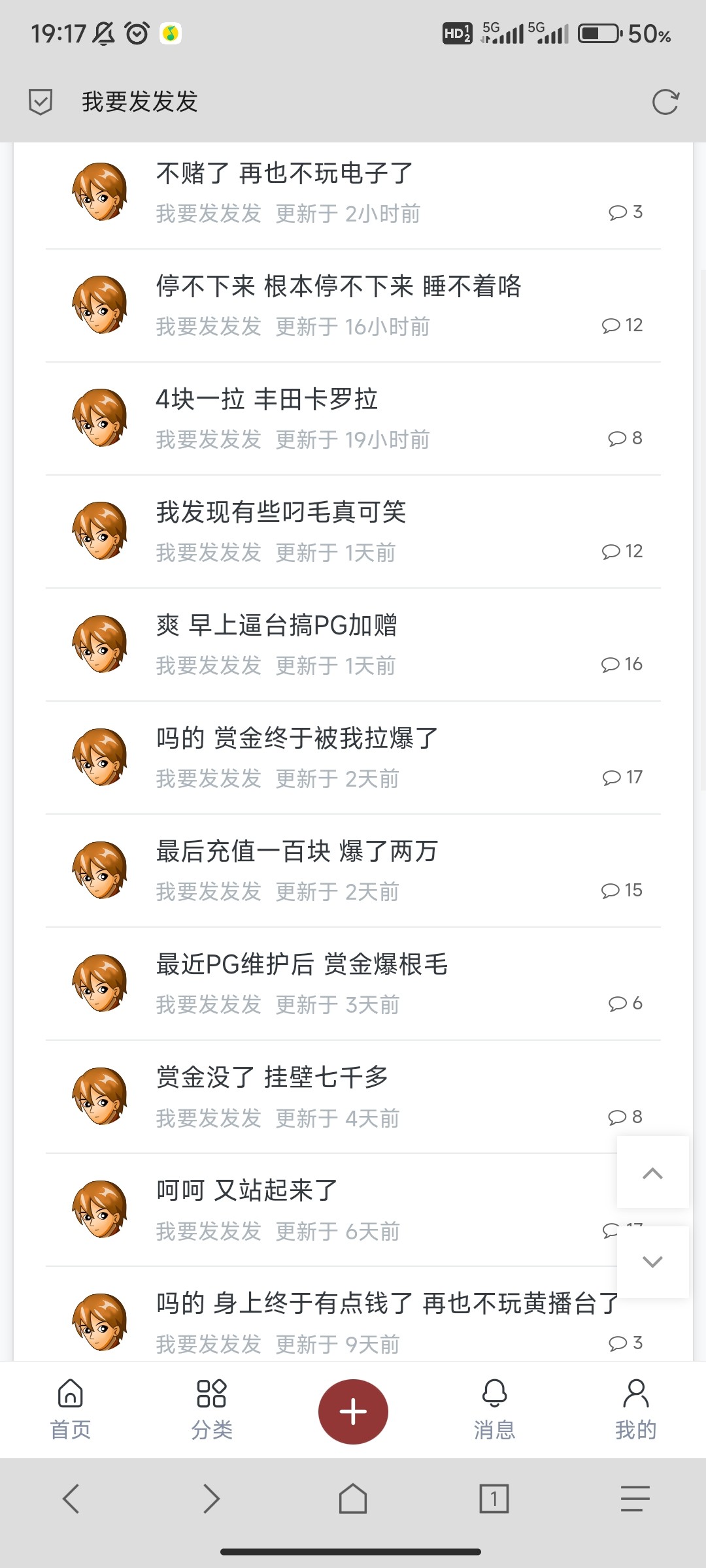Show the 17 comments on 赏金终于被我拉爆了
This screenshot has width=706, height=1568.
620,777
